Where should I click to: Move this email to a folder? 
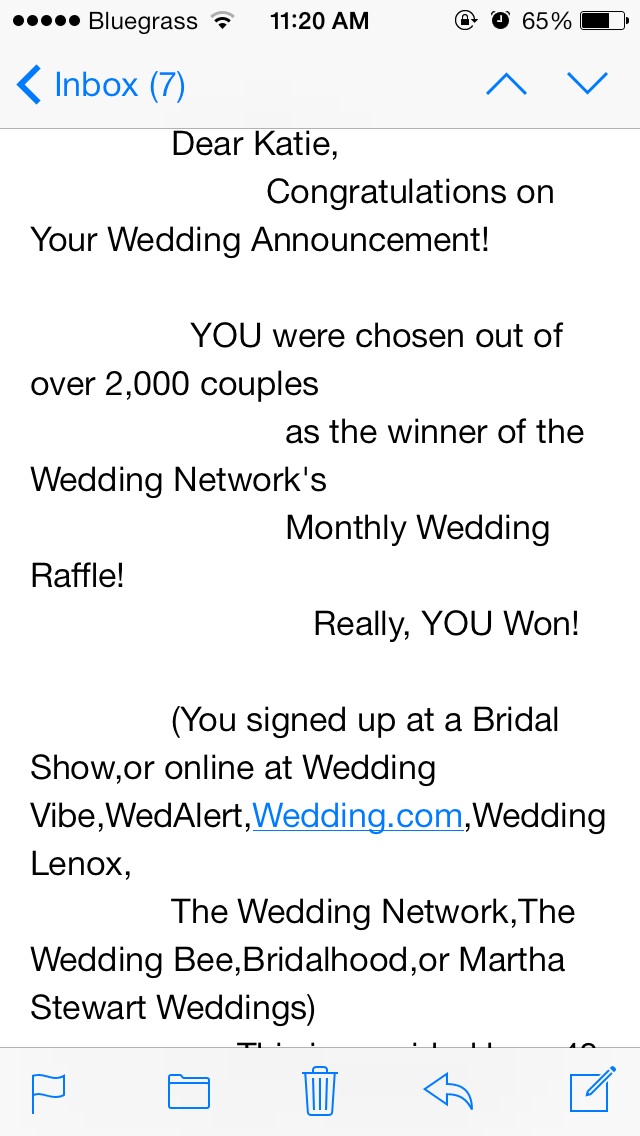click(x=188, y=1092)
